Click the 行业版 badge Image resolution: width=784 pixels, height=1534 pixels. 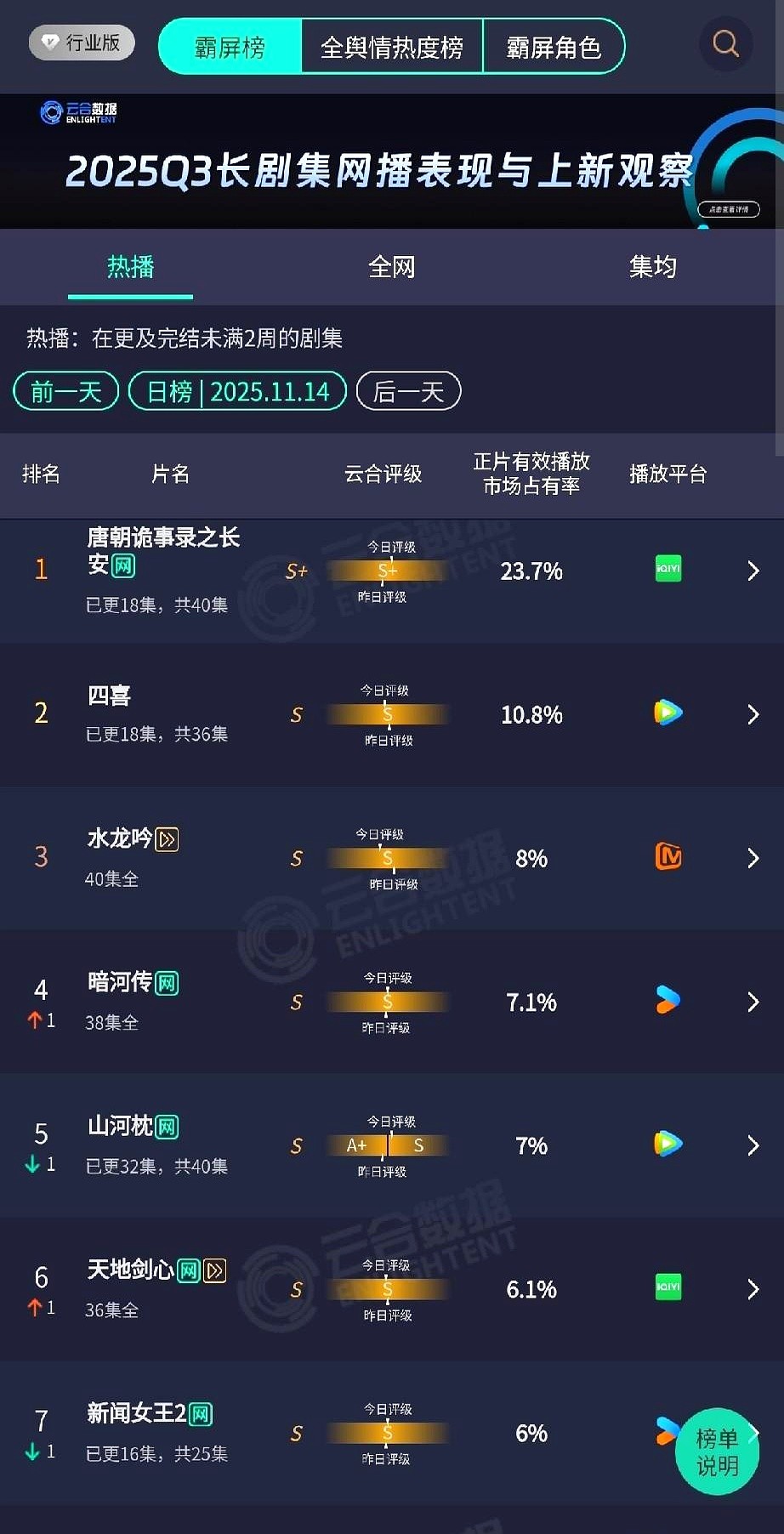tap(81, 43)
